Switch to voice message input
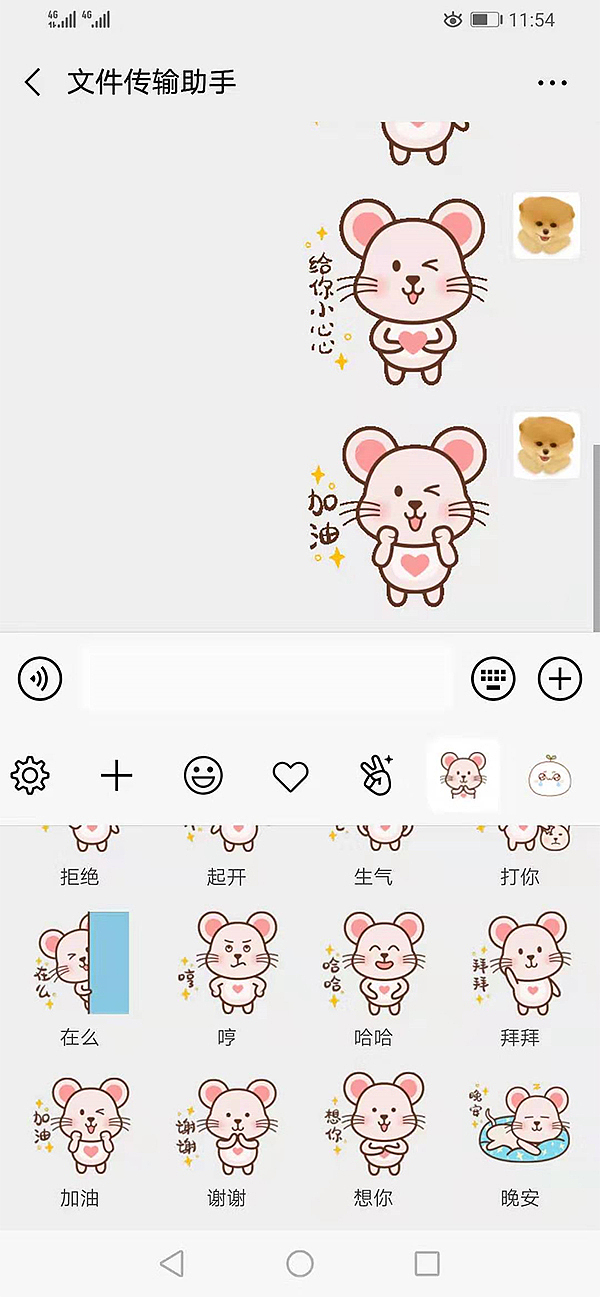The image size is (600, 1297). (40, 679)
